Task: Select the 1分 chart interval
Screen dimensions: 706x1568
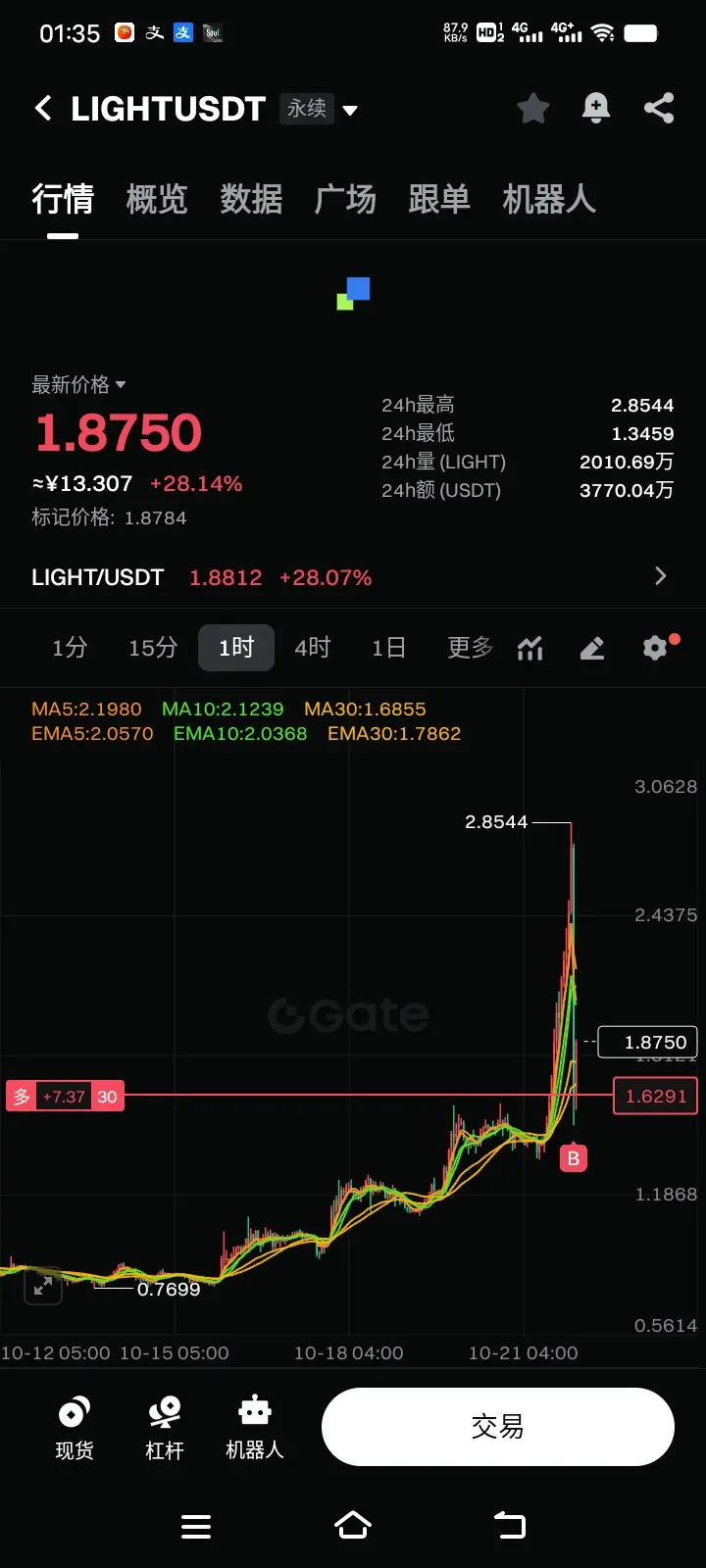Action: pyautogui.click(x=70, y=648)
